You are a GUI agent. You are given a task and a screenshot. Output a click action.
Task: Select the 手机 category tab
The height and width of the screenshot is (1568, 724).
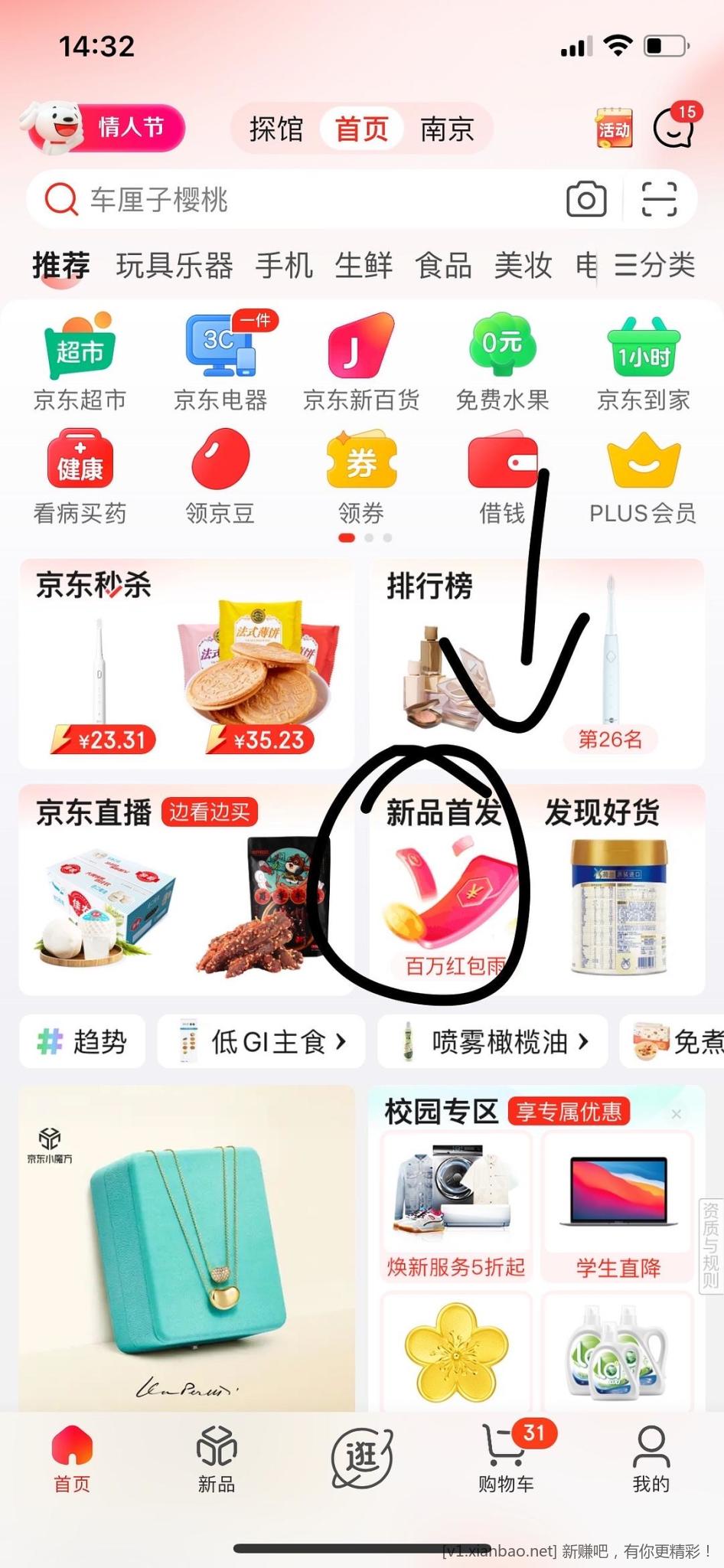[x=284, y=266]
